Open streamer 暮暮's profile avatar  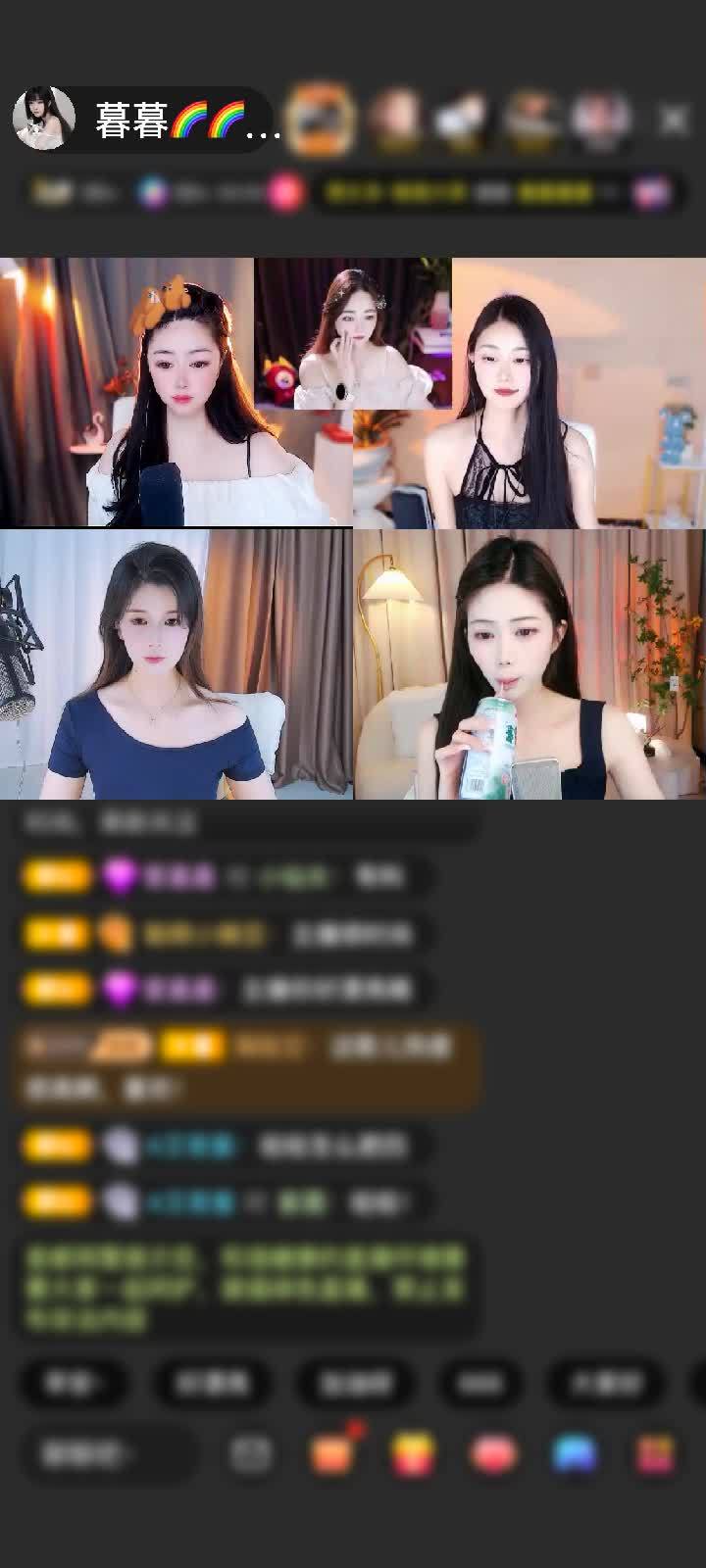[44, 119]
